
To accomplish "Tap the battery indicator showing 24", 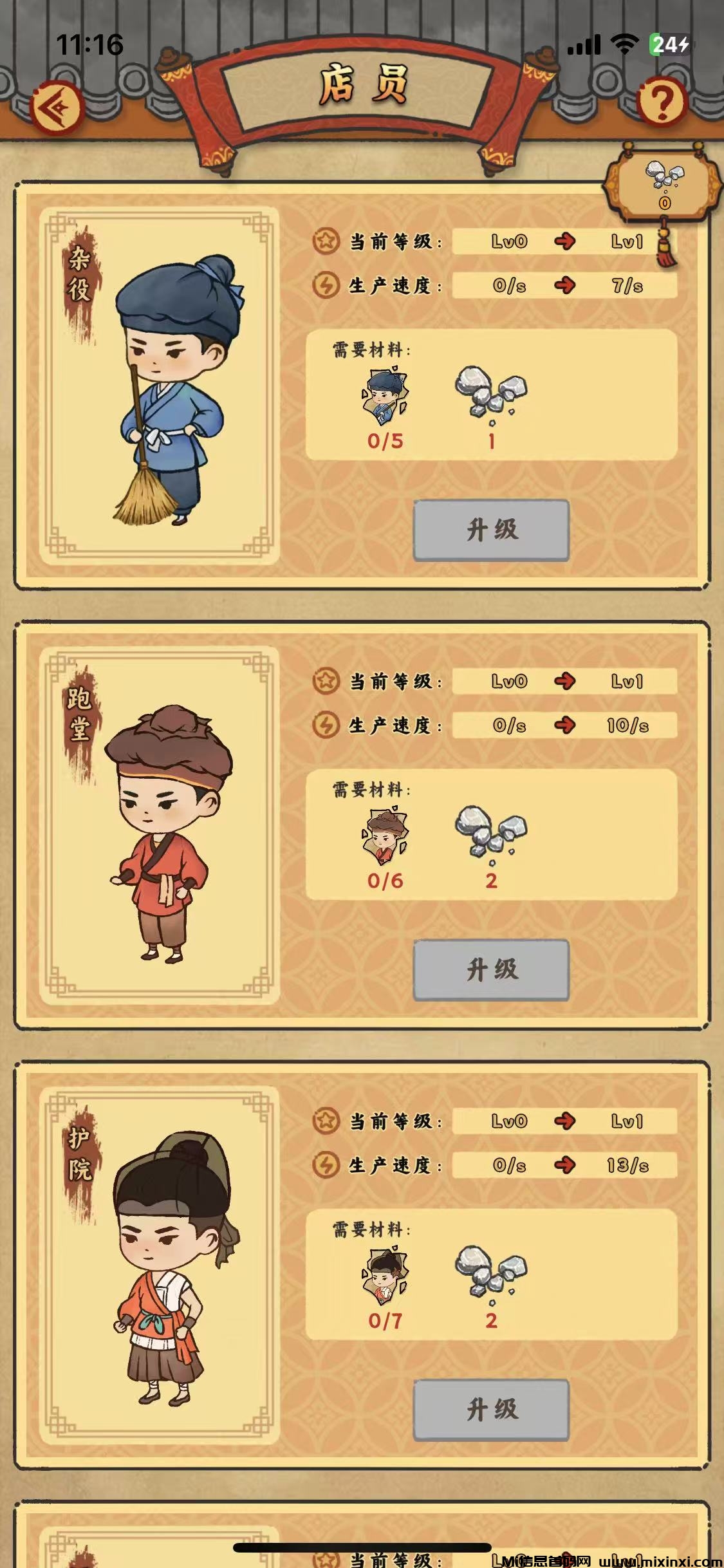I will tap(668, 43).
